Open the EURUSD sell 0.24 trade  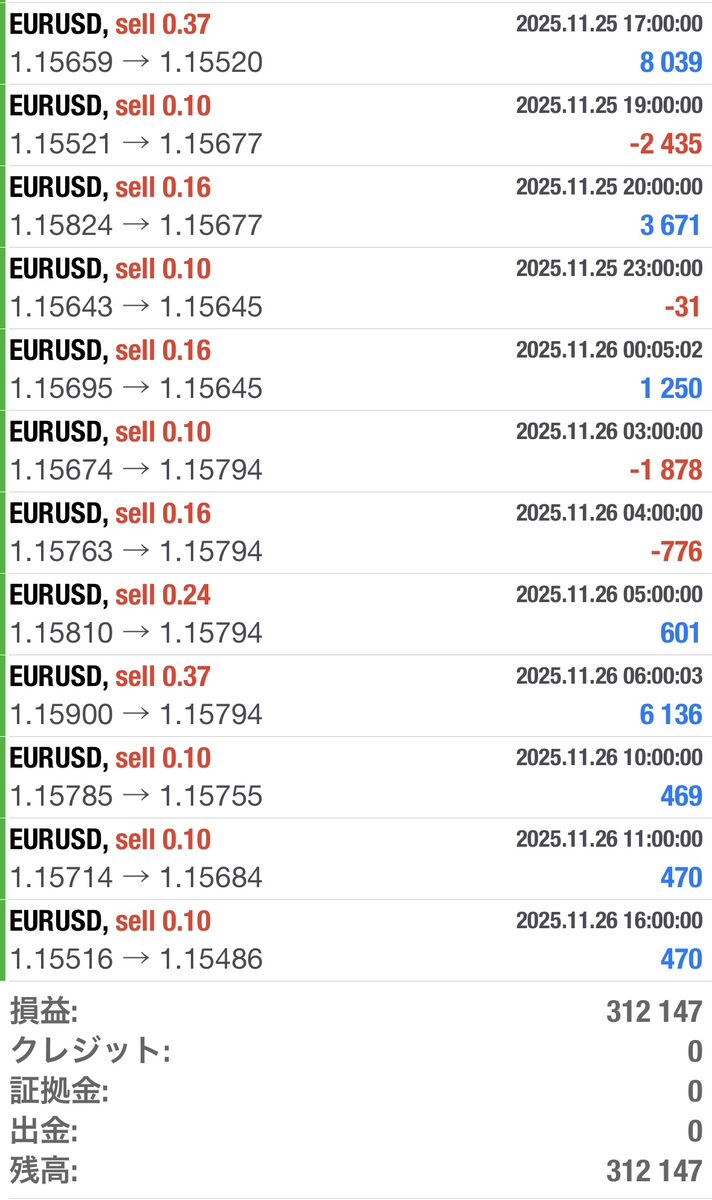pos(356,615)
